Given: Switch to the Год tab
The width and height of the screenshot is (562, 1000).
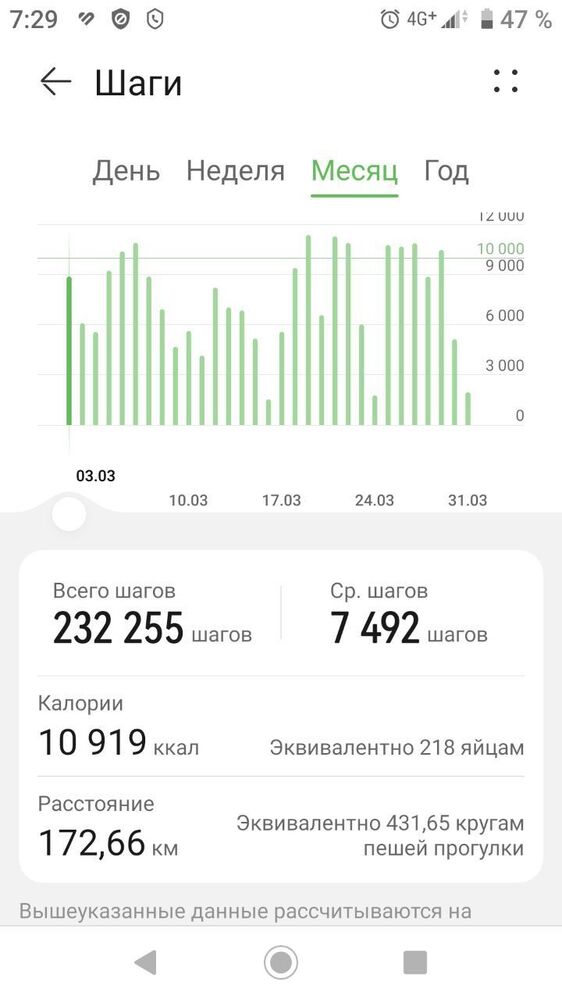Looking at the screenshot, I should (x=447, y=171).
